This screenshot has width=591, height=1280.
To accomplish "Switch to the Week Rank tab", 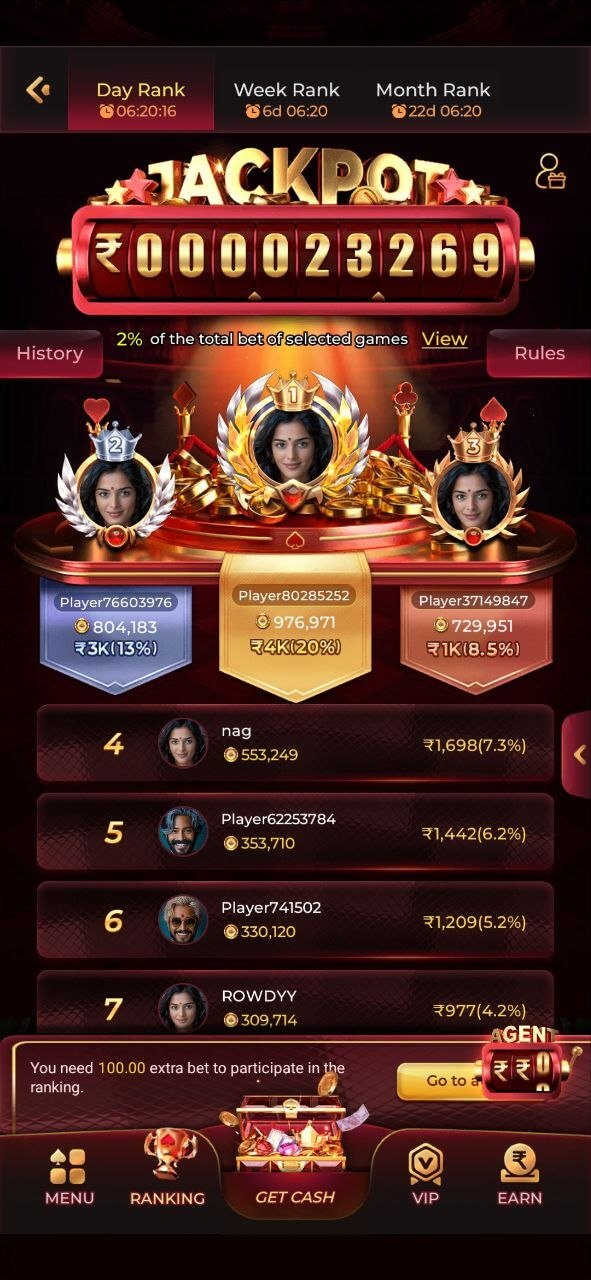I will (x=286, y=99).
